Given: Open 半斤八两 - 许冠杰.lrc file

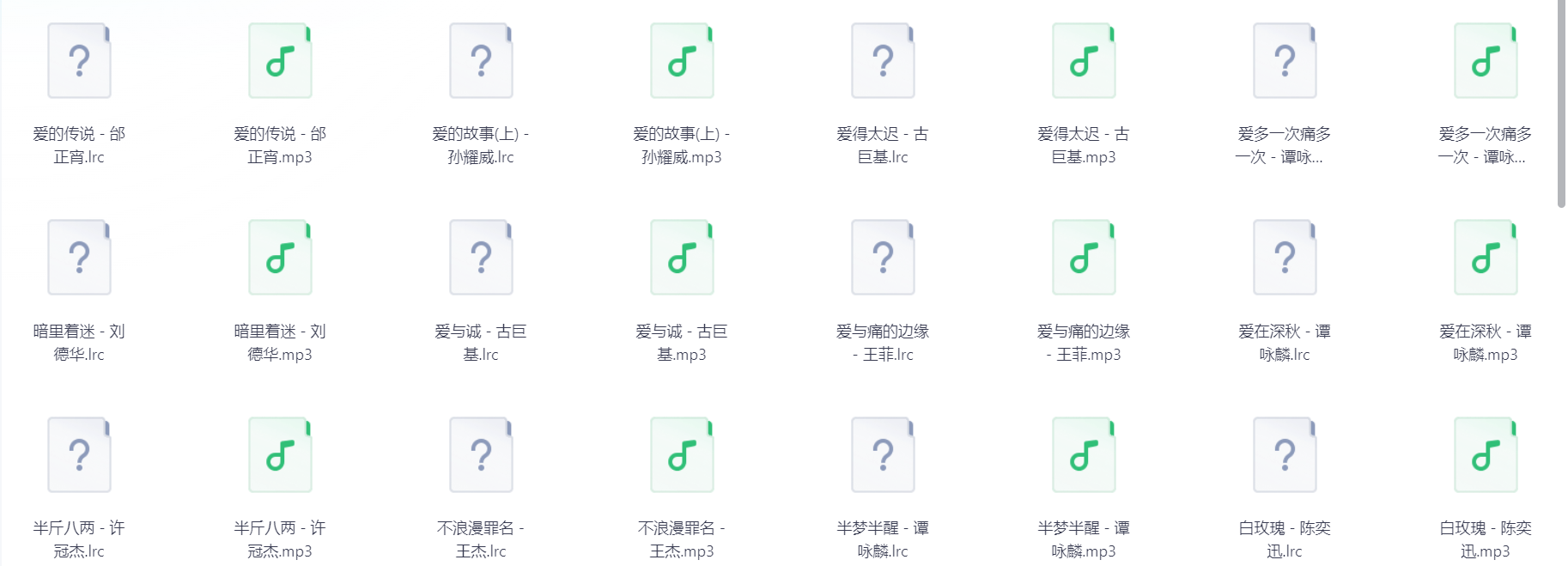Looking at the screenshot, I should (x=79, y=455).
